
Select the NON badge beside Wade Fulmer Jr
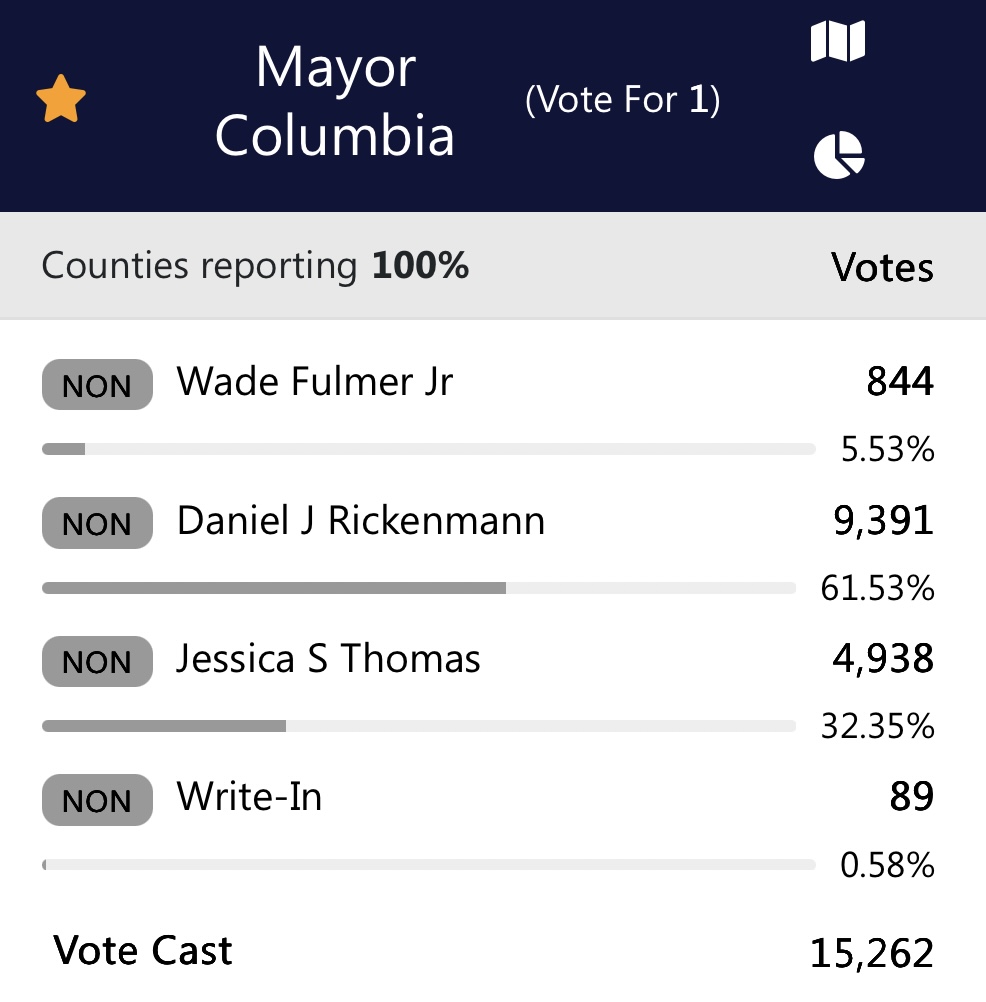click(x=96, y=385)
